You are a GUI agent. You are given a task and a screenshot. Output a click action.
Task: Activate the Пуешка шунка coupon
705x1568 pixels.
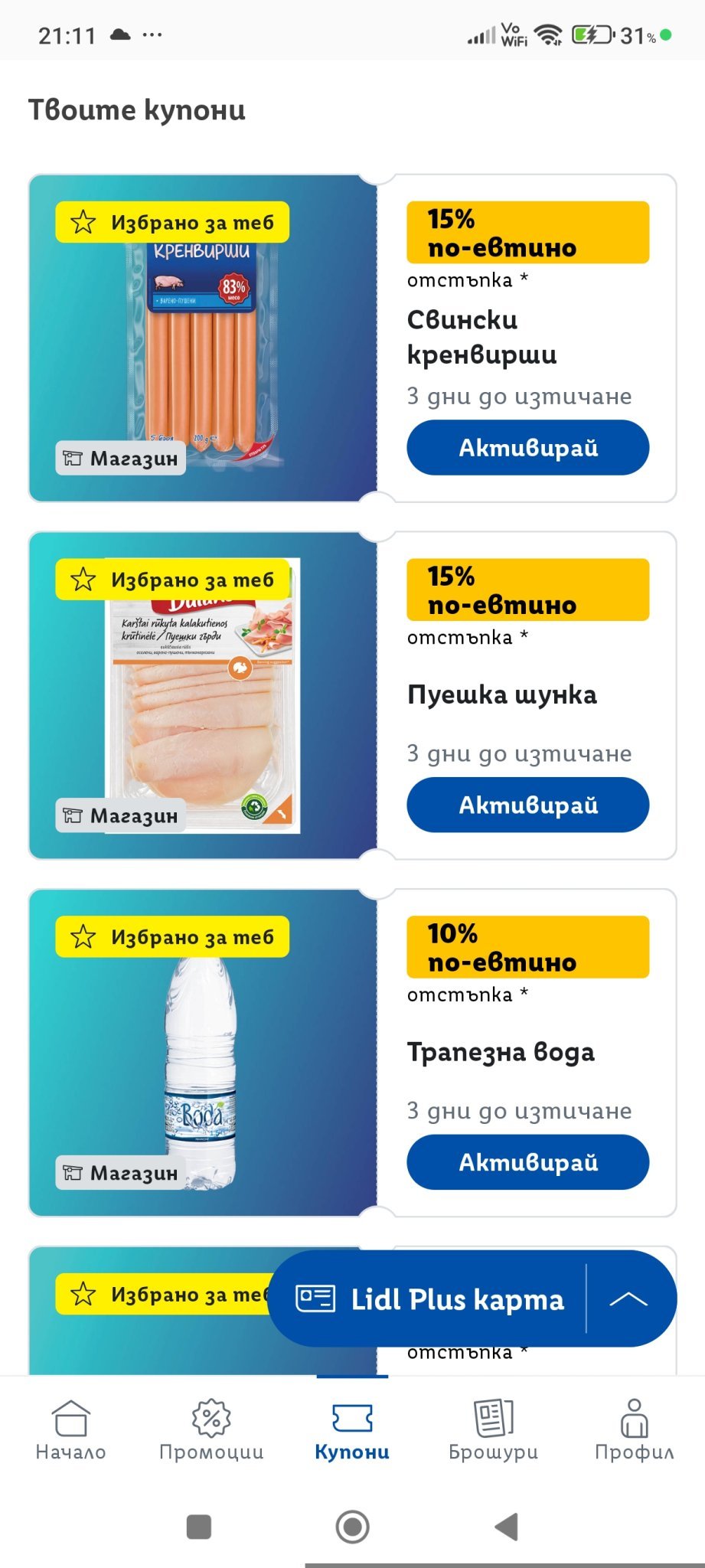527,805
